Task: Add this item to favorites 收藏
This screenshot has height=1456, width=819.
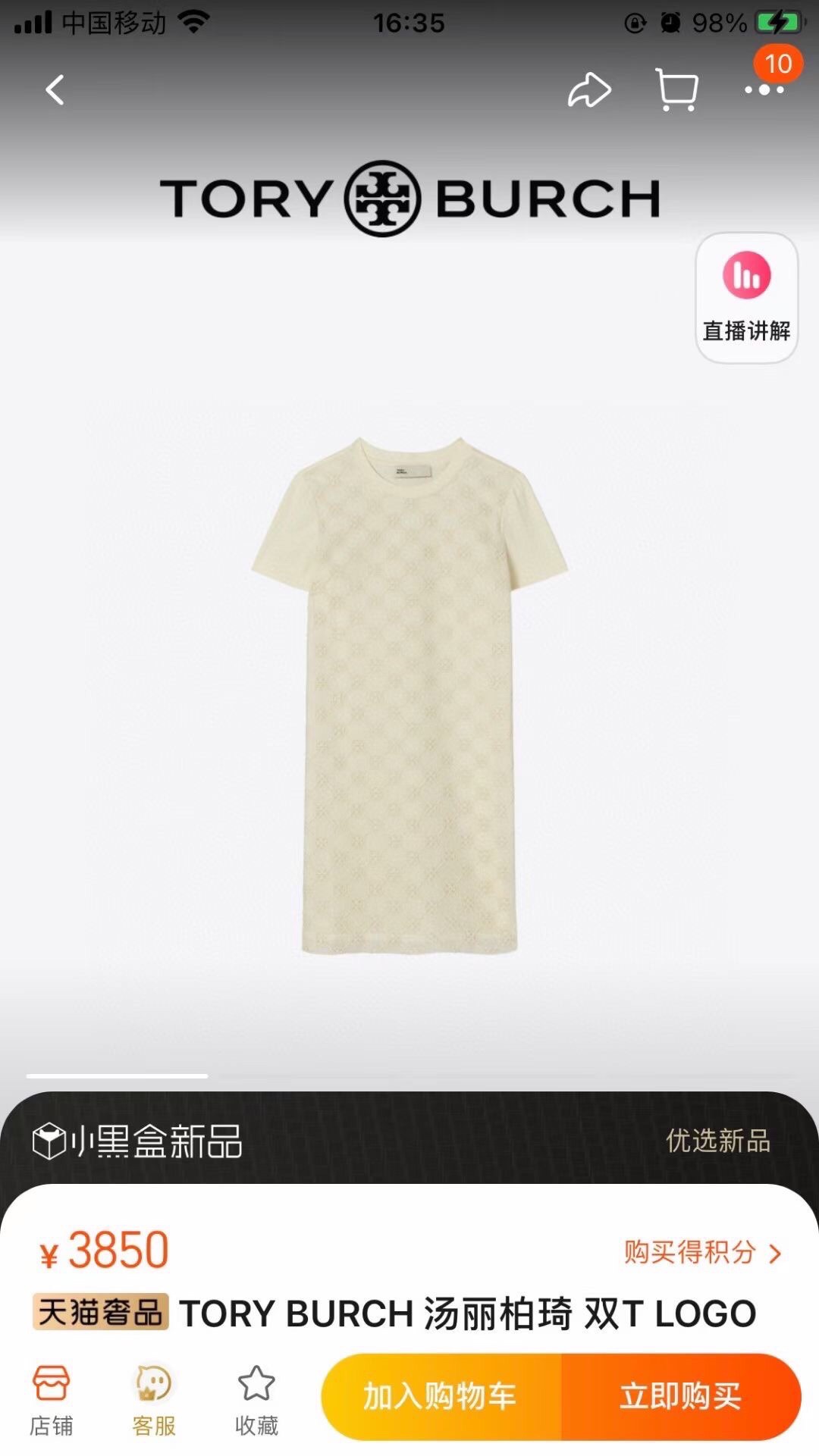Action: [256, 1400]
